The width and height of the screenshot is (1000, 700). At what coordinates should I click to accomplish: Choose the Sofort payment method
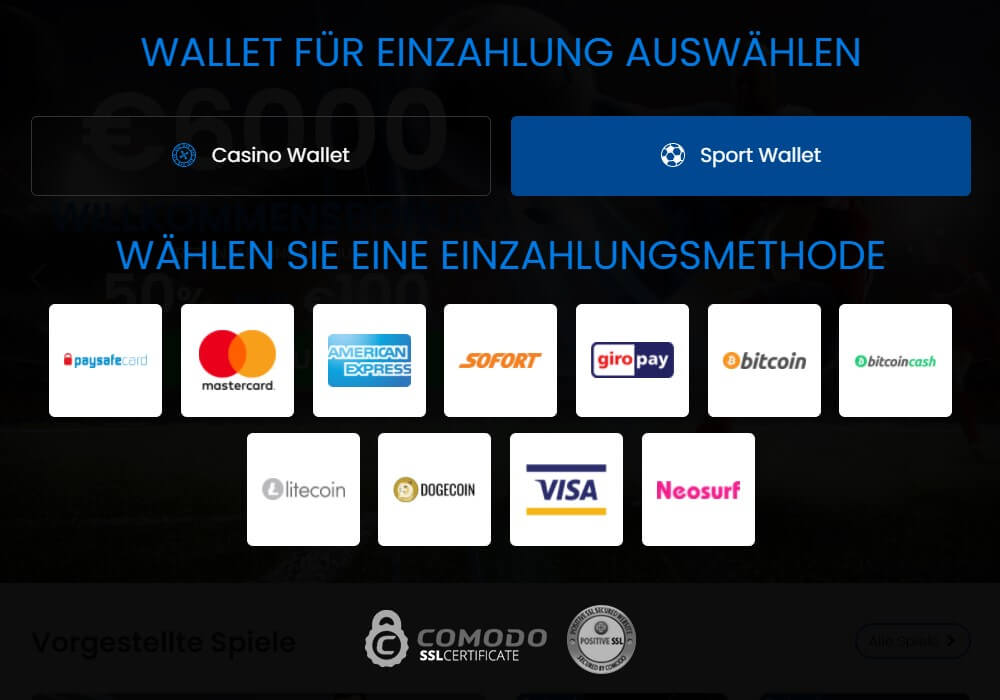pyautogui.click(x=500, y=360)
